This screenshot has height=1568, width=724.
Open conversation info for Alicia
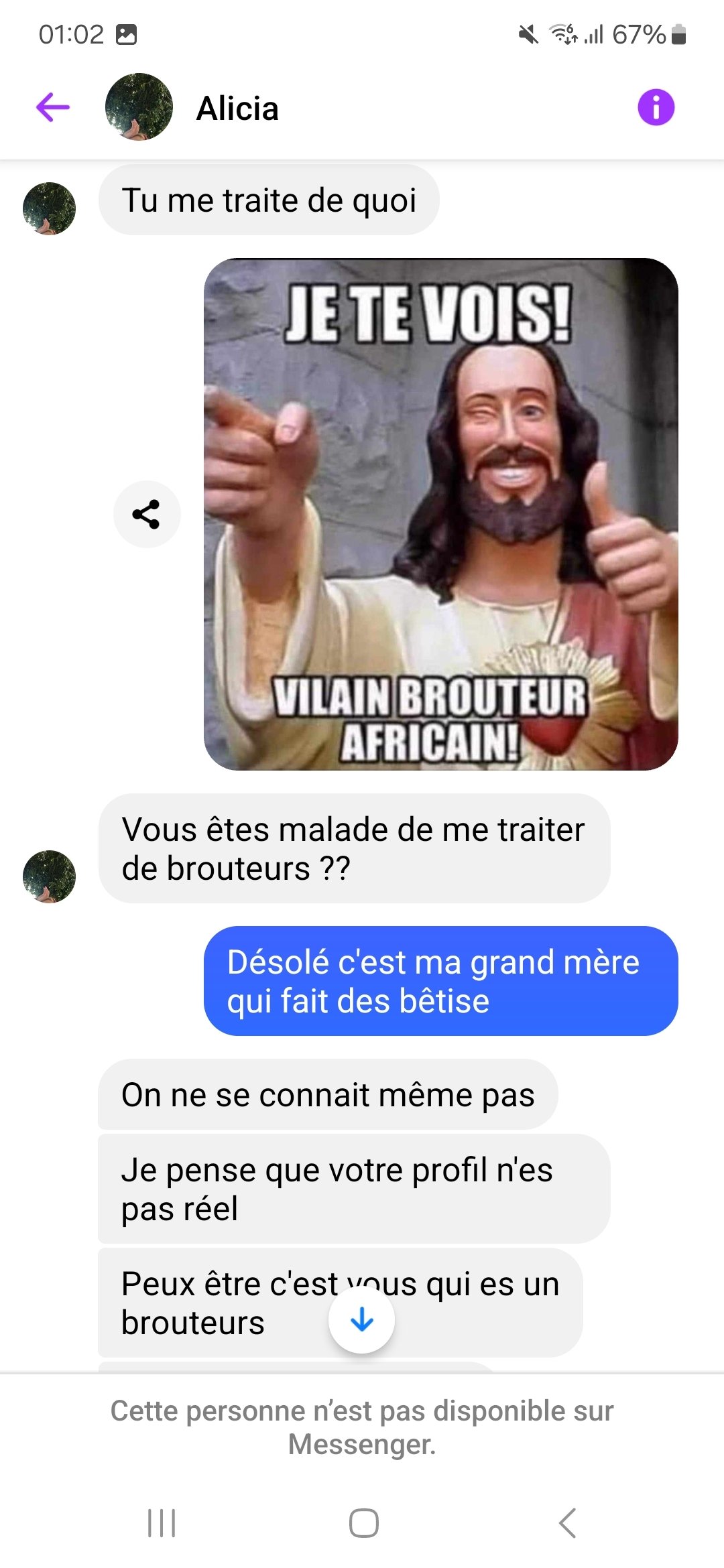coord(656,107)
